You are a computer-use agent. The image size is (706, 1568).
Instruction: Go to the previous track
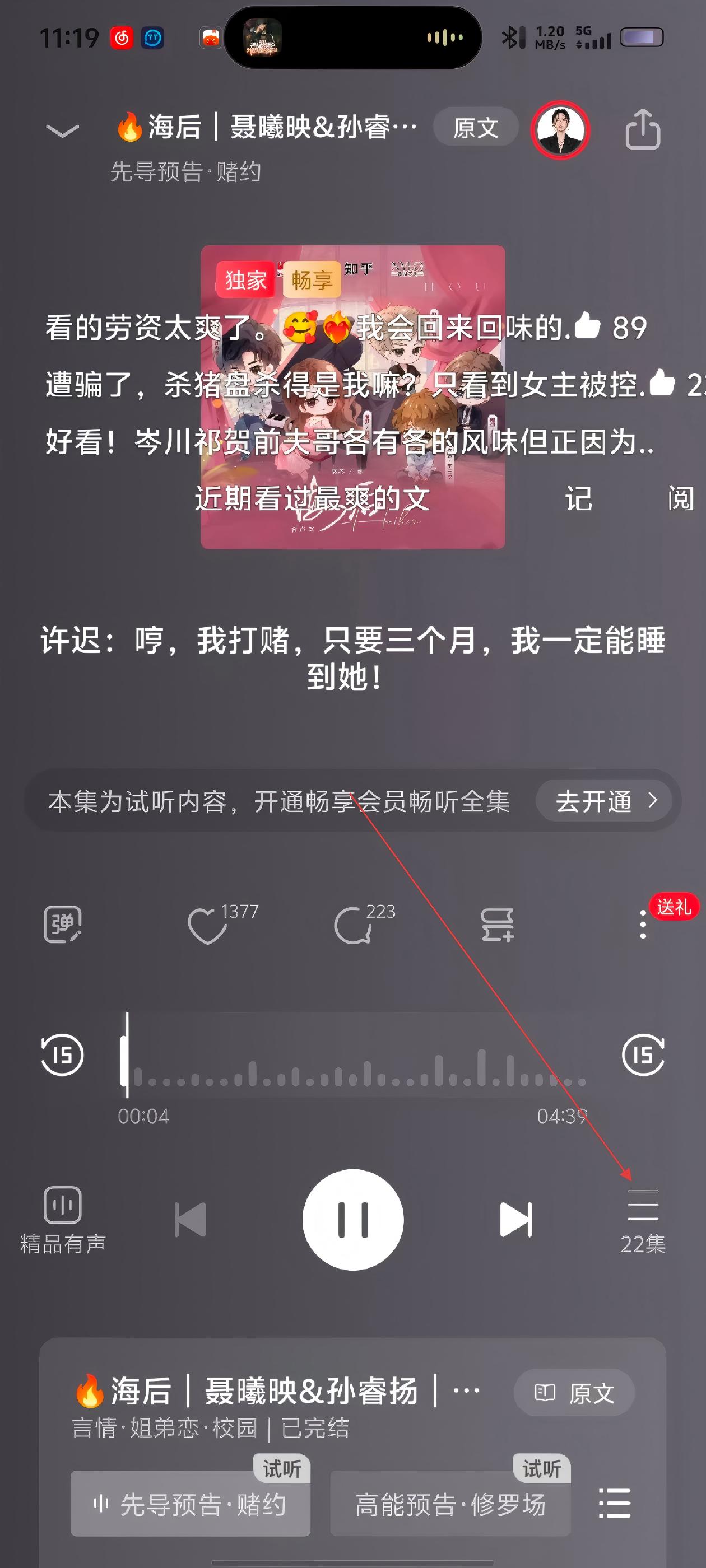pyautogui.click(x=191, y=1220)
